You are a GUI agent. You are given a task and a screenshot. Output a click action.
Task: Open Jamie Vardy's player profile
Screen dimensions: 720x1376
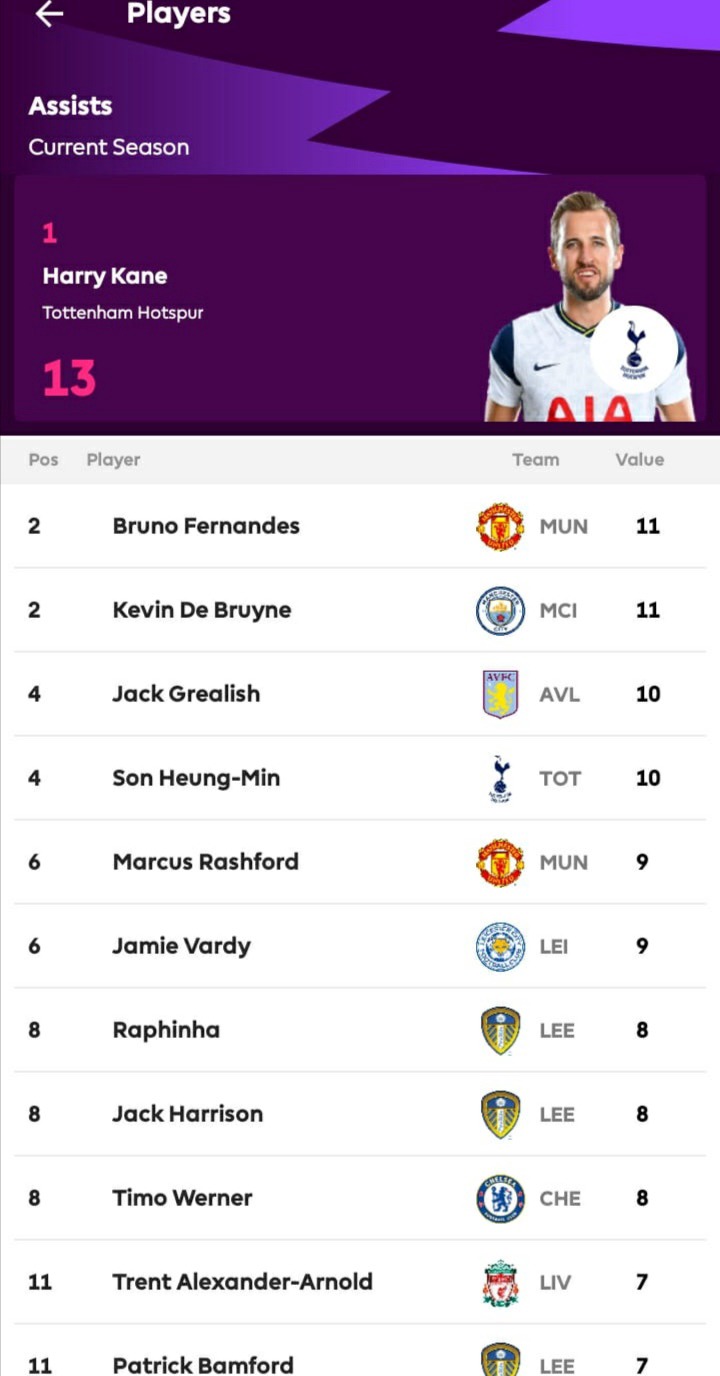(360, 946)
